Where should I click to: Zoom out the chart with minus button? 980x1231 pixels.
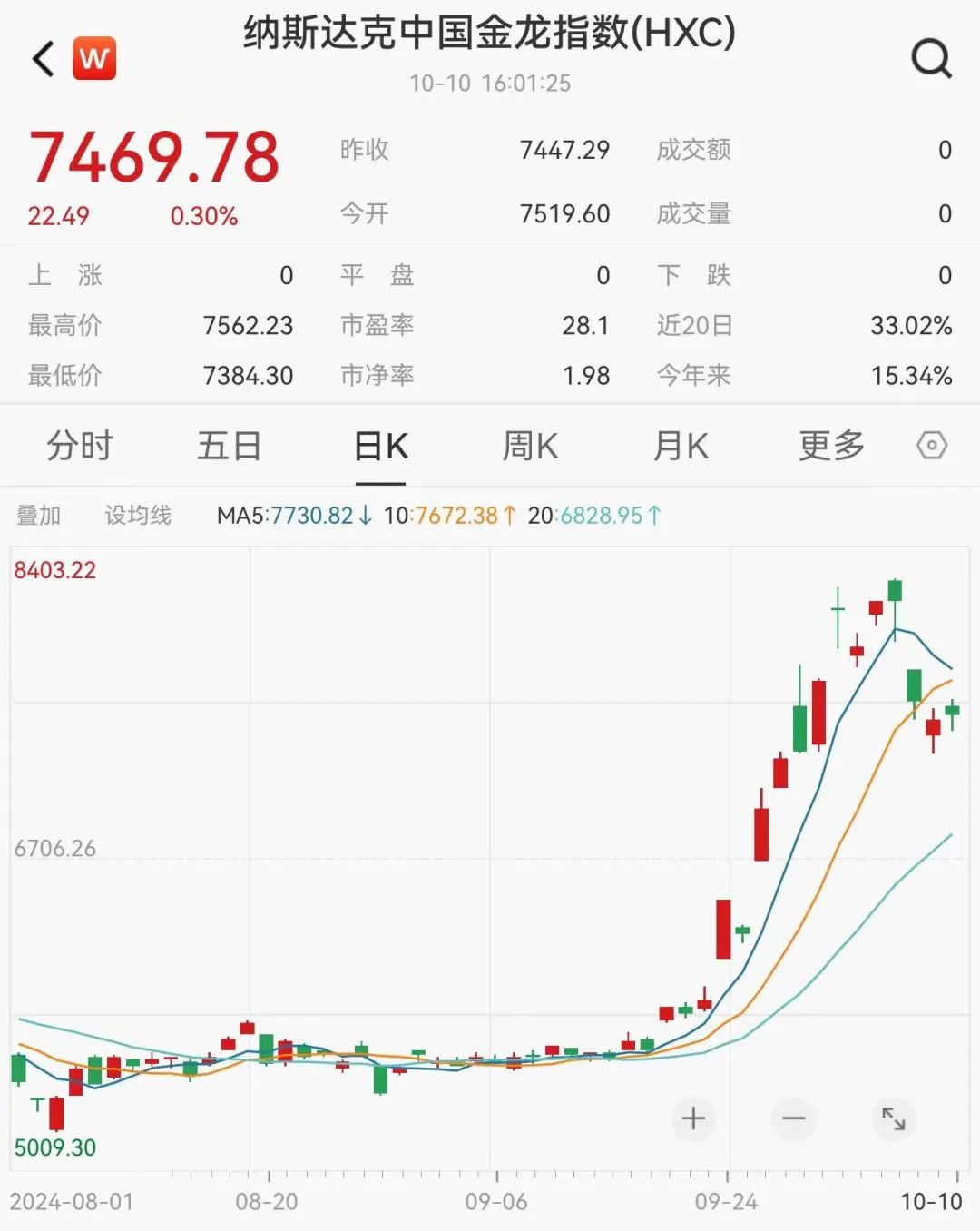pos(794,1118)
